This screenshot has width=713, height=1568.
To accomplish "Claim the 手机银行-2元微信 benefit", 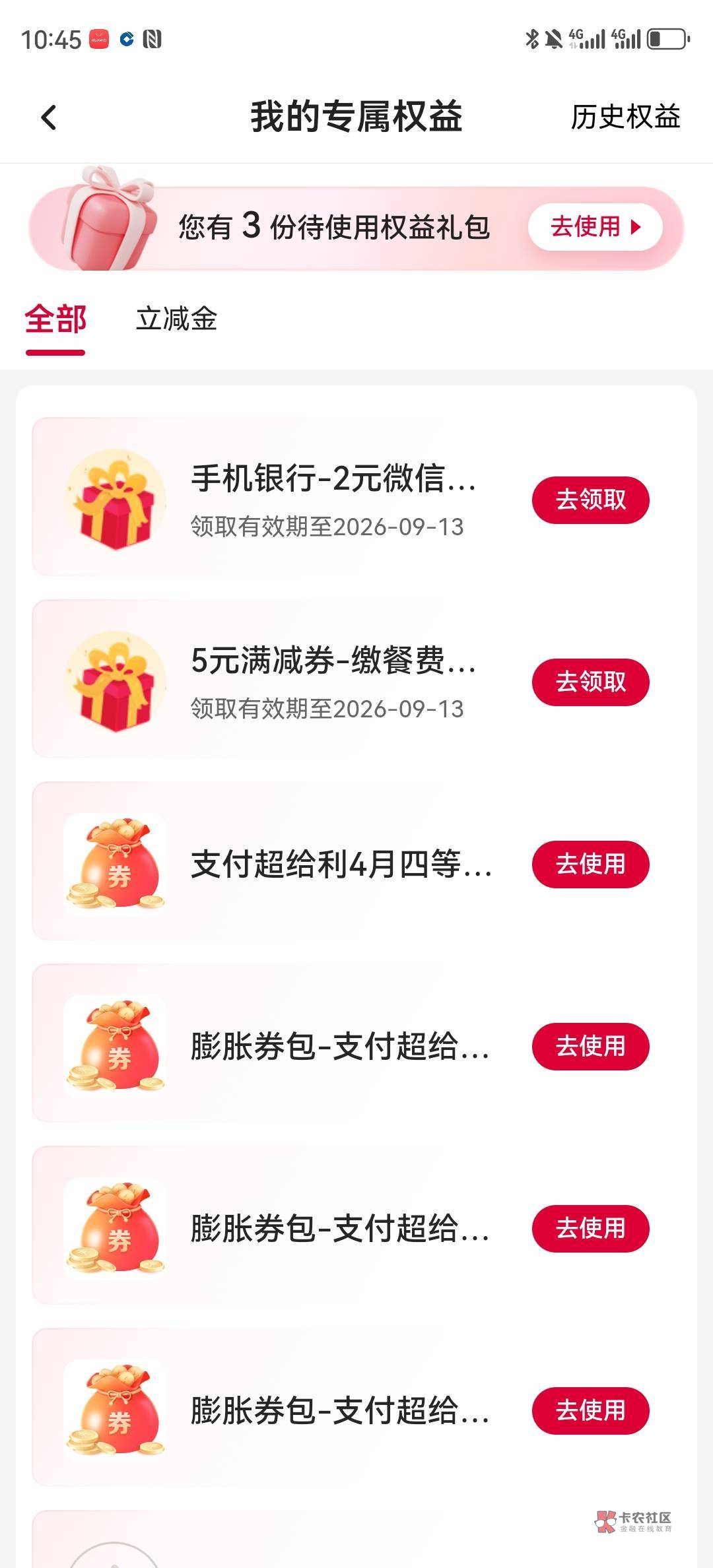I will click(591, 500).
